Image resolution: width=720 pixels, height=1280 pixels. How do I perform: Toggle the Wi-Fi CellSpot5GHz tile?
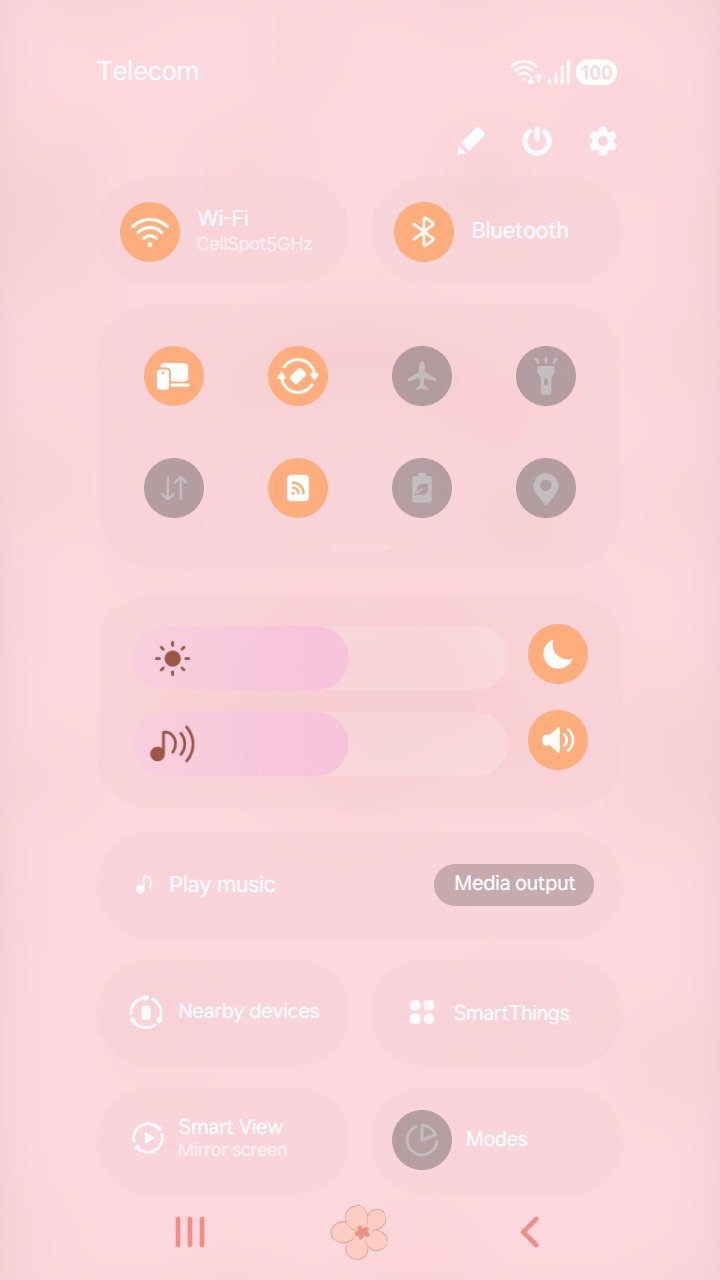[150, 231]
